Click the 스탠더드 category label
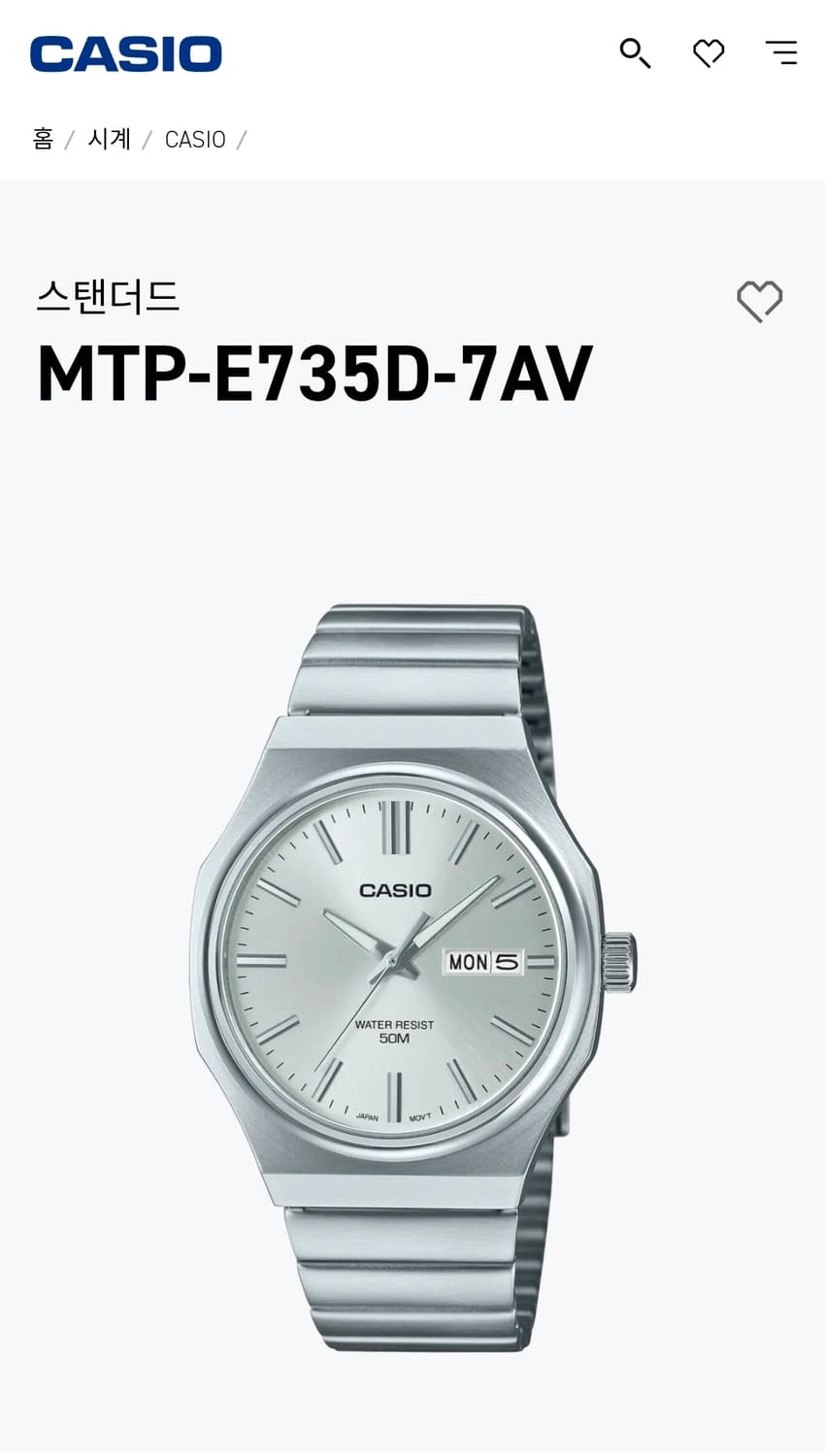 pos(109,298)
